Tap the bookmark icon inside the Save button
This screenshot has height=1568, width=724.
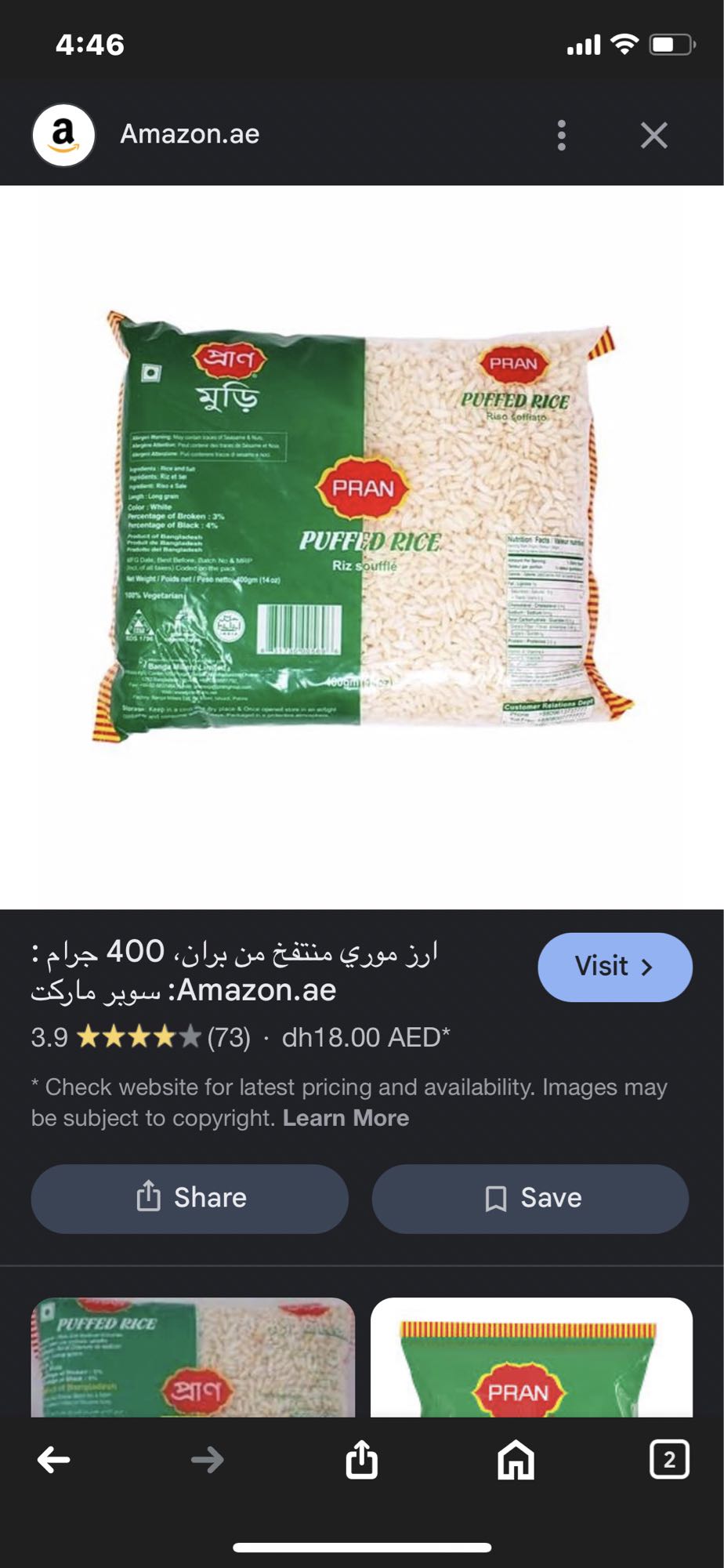point(497,1197)
